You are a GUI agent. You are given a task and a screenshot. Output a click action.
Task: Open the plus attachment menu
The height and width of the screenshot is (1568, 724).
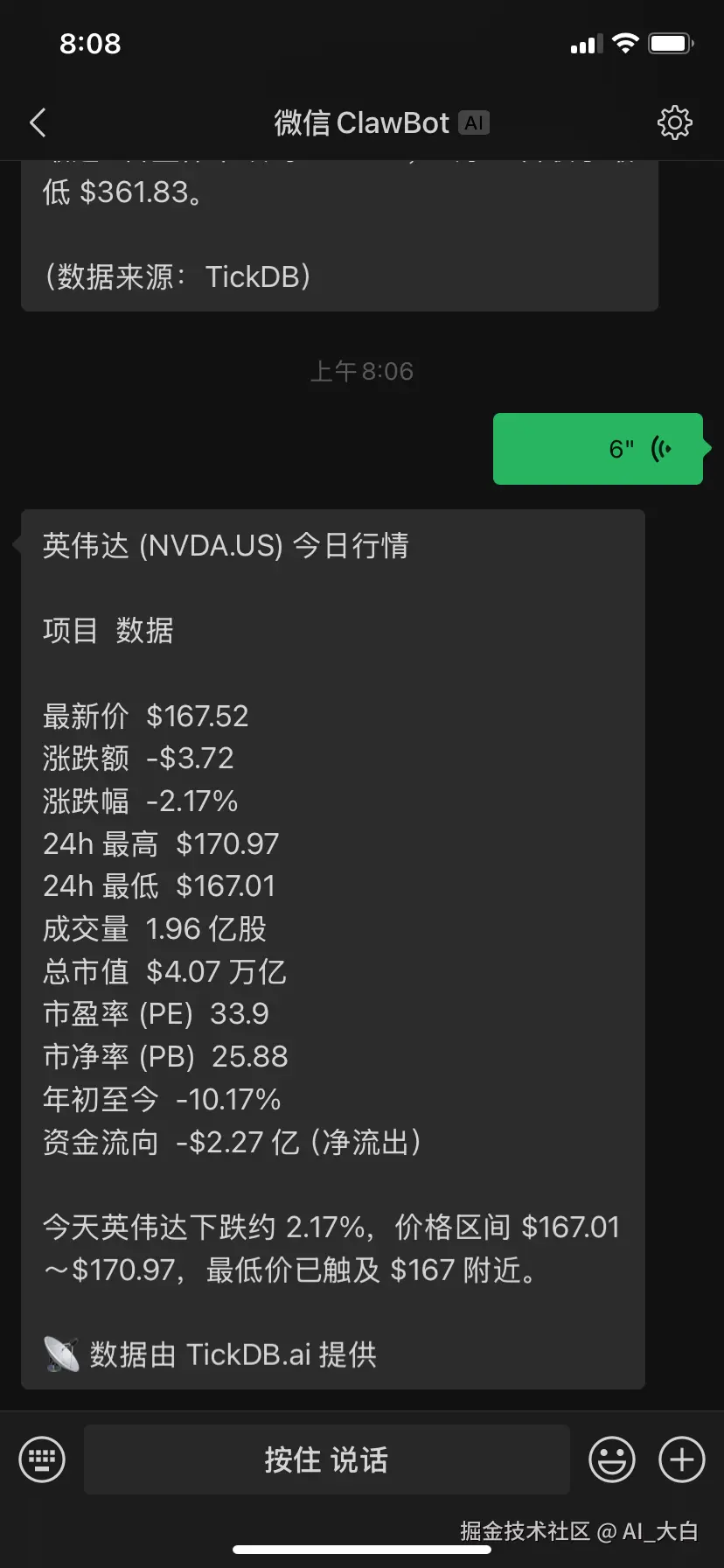coord(680,1459)
